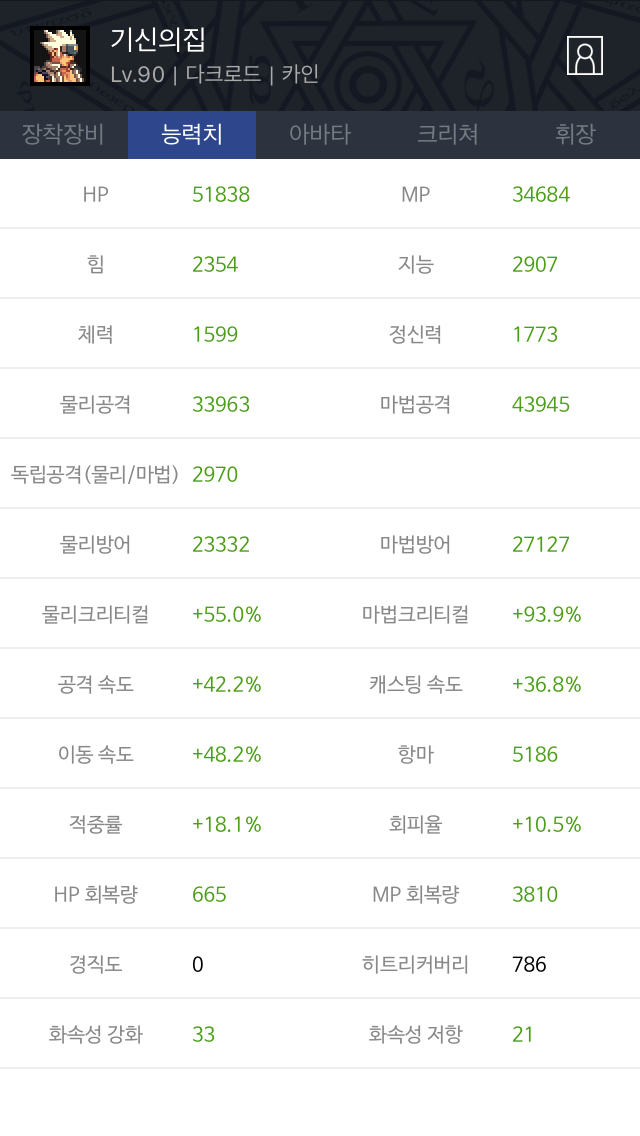Switch to the 아바타 tab
Image resolution: width=640 pixels, height=1136 pixels.
[320, 135]
